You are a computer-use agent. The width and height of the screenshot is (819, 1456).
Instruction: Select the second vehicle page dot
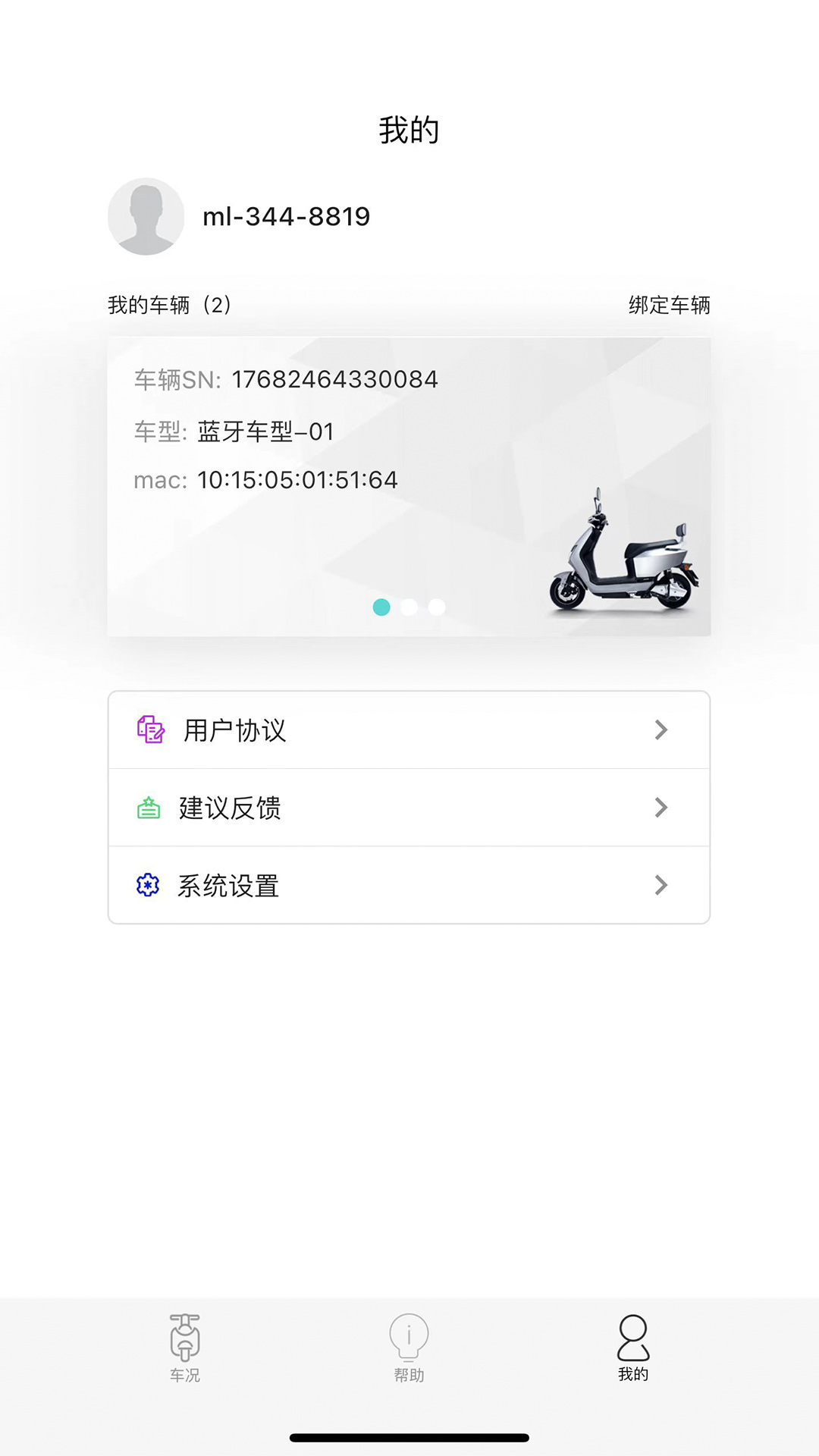(x=409, y=607)
